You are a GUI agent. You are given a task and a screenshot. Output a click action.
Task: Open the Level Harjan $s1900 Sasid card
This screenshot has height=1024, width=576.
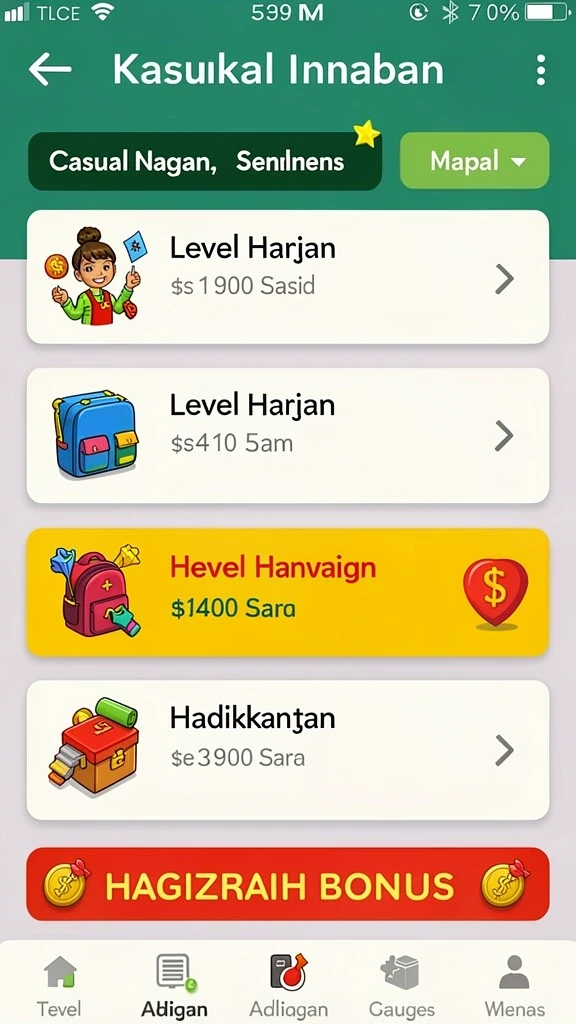pyautogui.click(x=287, y=277)
